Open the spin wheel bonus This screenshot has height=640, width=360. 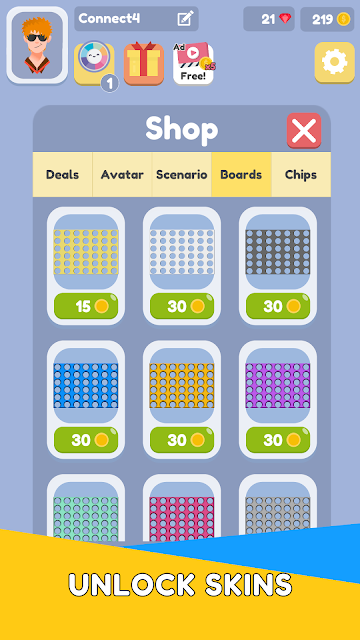(94, 63)
